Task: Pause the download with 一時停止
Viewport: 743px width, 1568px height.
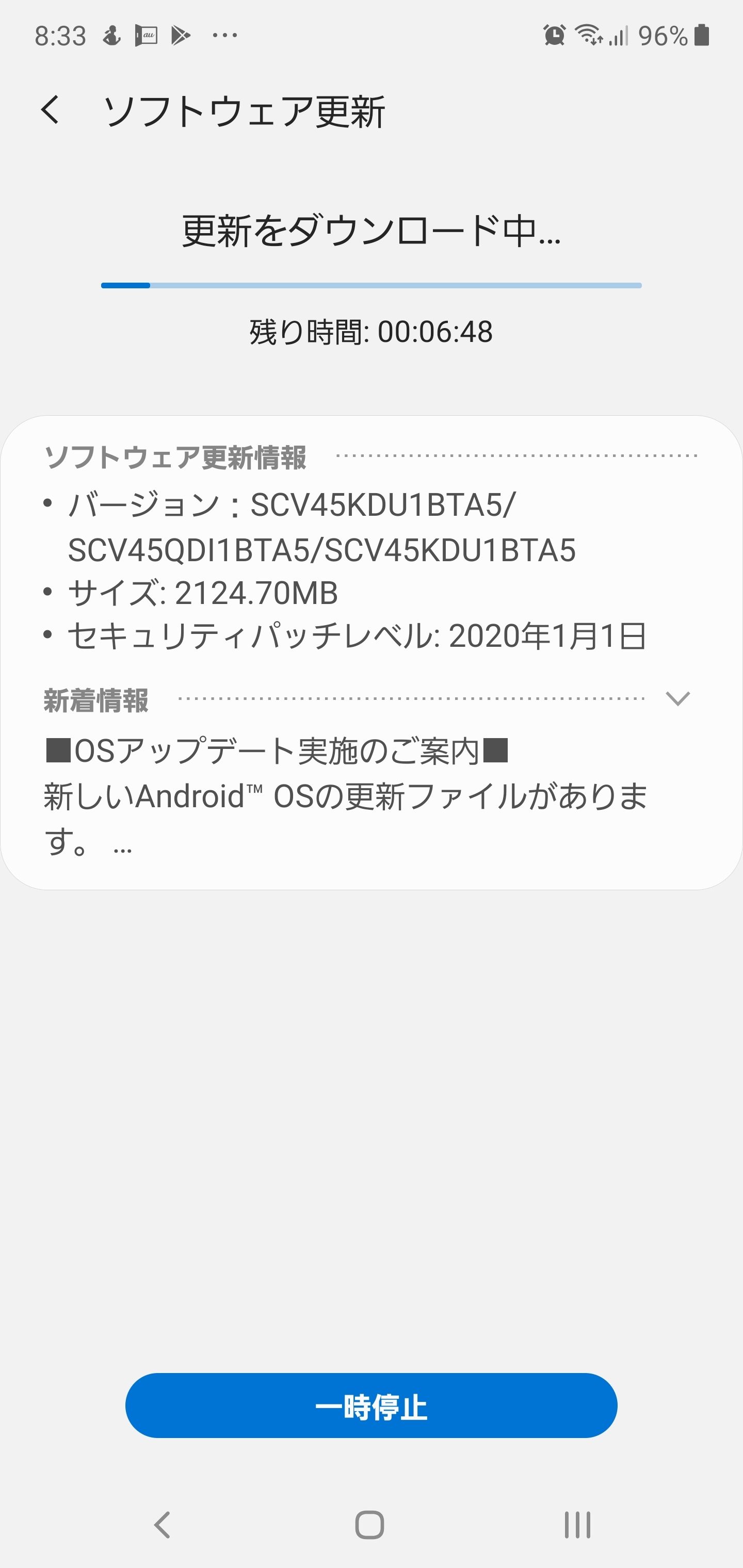Action: click(371, 1405)
